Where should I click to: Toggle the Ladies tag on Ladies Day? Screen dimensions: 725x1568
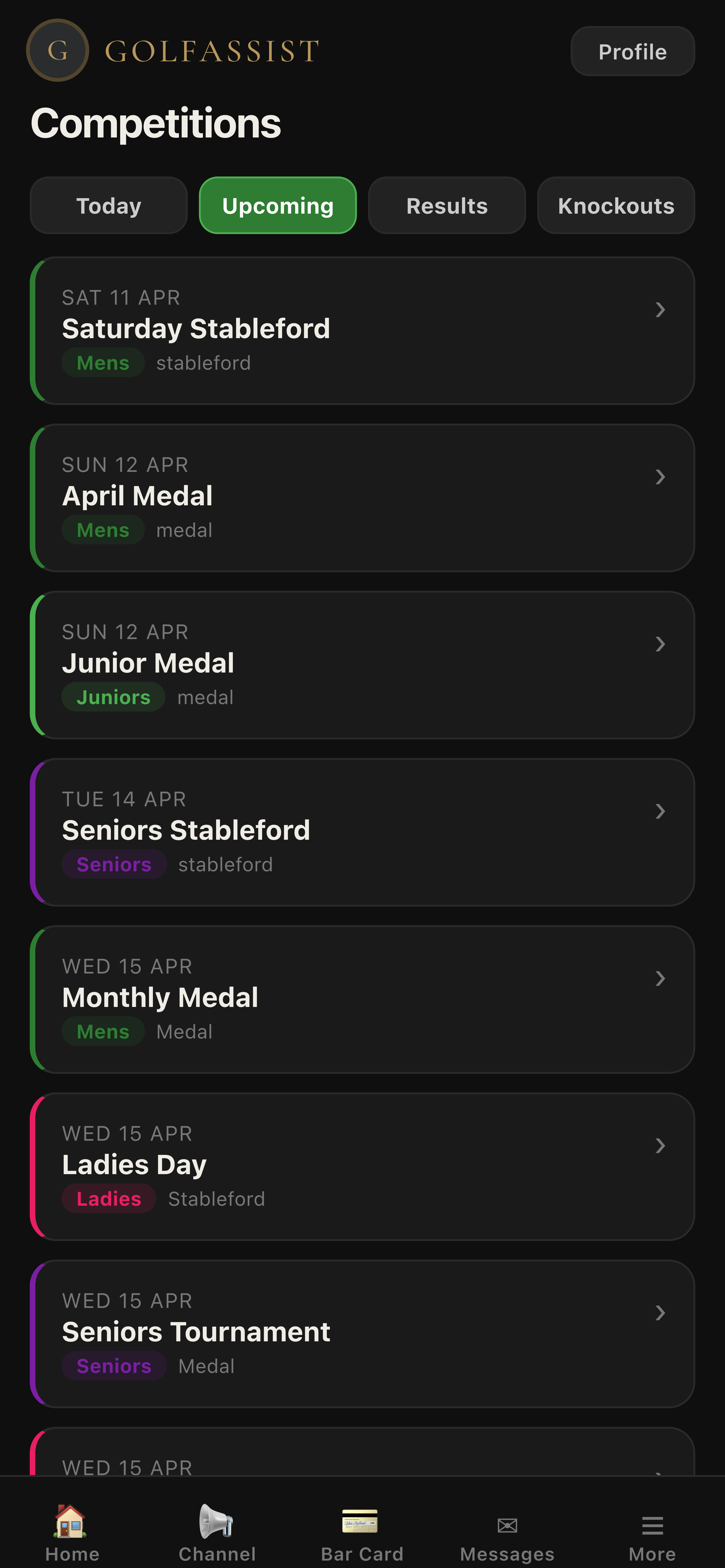(x=109, y=1199)
